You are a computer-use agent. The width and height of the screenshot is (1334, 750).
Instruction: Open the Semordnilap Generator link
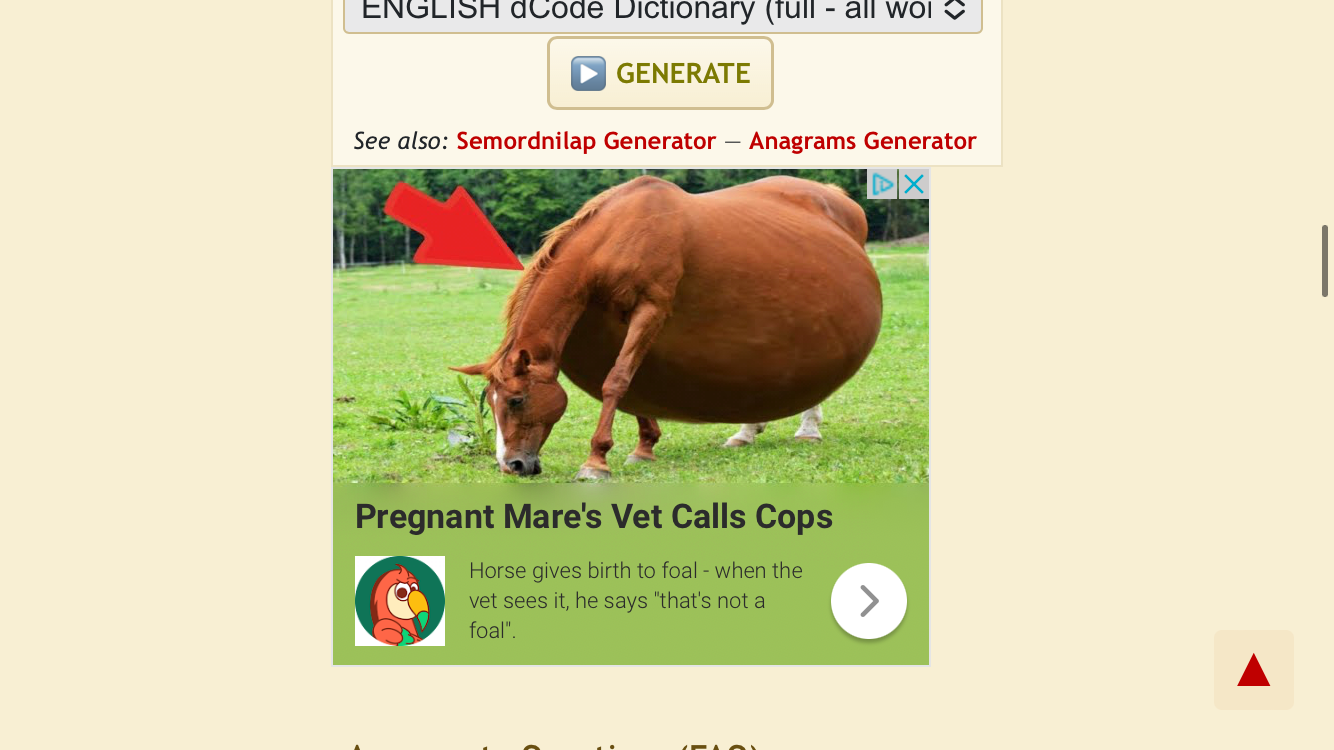coord(586,141)
